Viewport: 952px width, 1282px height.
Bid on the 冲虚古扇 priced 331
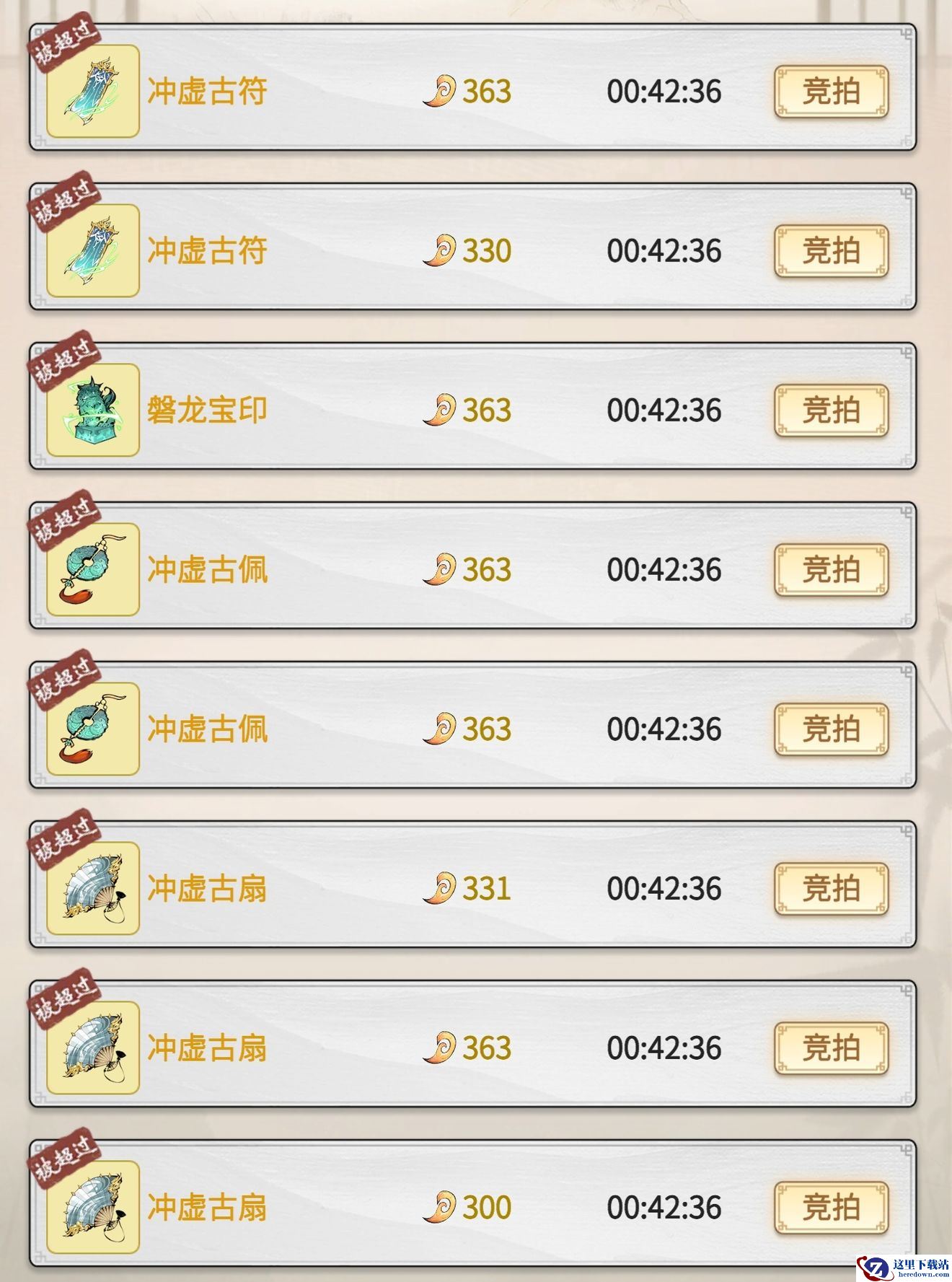[831, 889]
